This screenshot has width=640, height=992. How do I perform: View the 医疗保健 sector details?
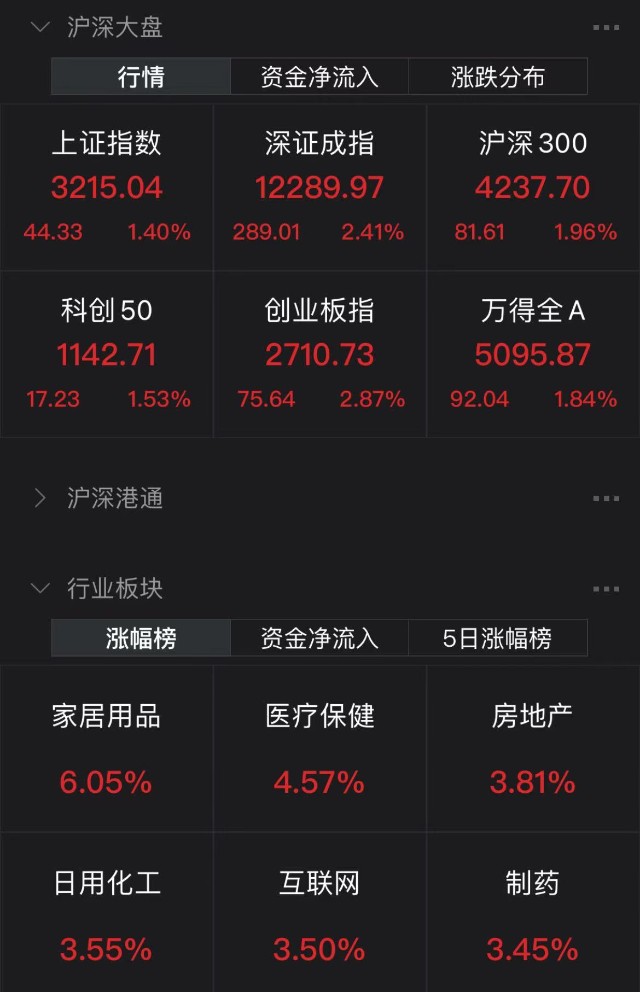click(319, 748)
